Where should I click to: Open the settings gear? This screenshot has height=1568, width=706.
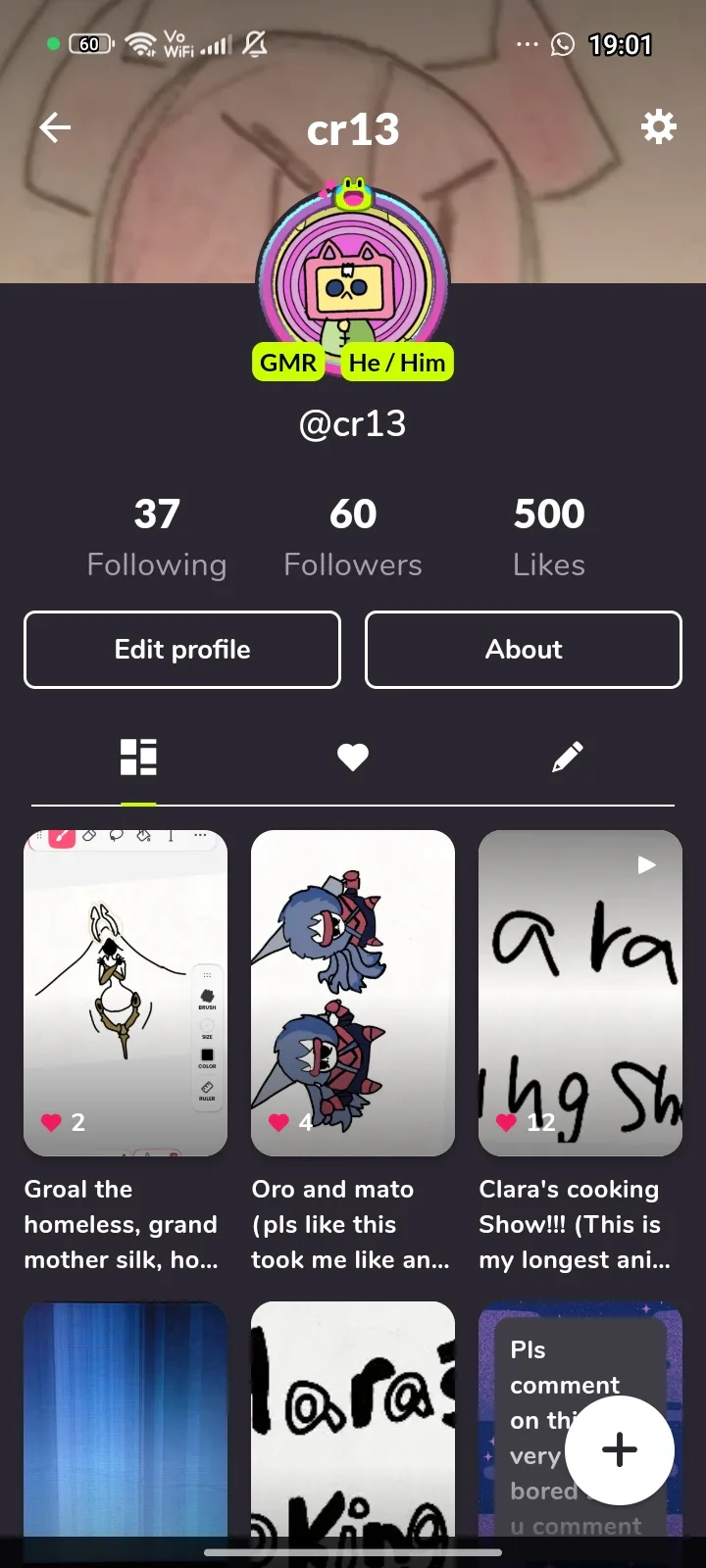coord(658,126)
